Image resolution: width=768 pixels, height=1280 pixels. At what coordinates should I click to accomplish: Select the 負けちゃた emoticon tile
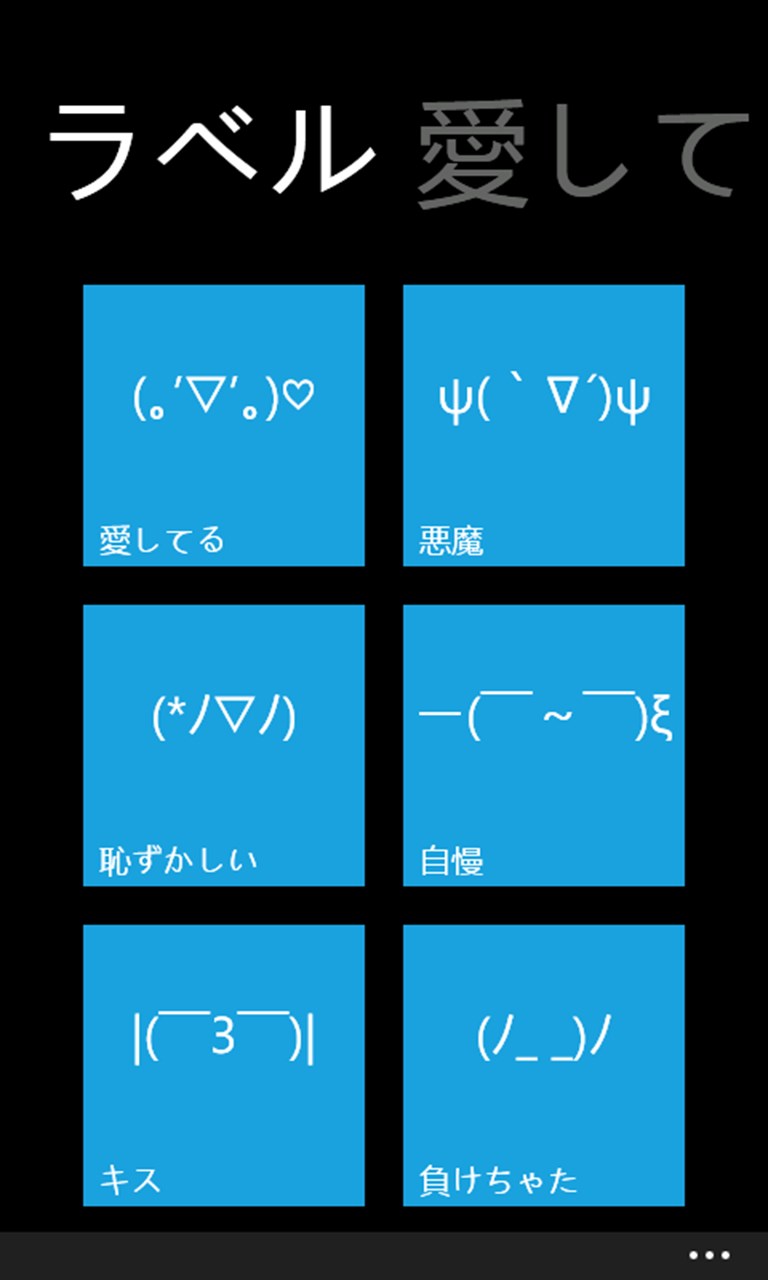543,1065
